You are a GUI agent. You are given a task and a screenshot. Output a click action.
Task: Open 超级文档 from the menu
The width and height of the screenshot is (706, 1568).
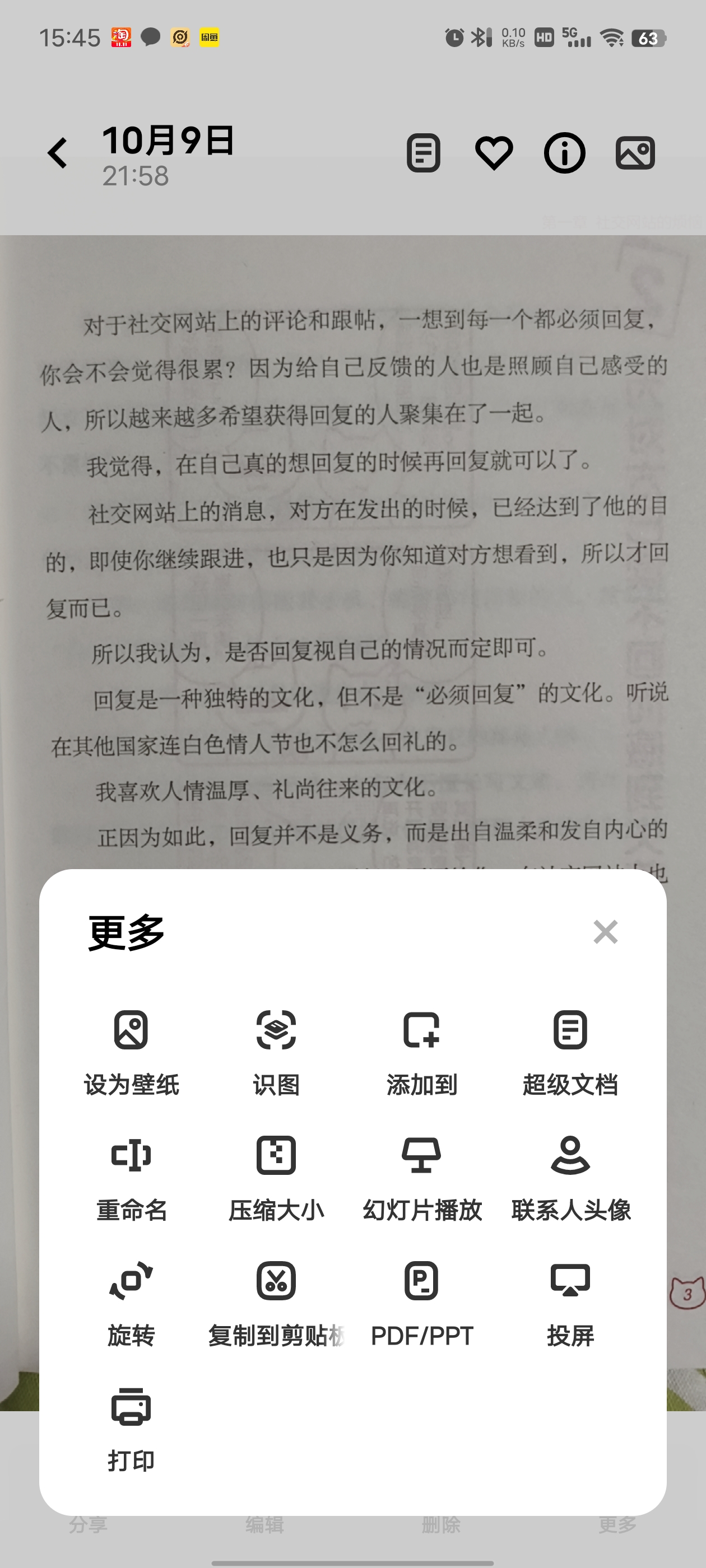pyautogui.click(x=569, y=1052)
